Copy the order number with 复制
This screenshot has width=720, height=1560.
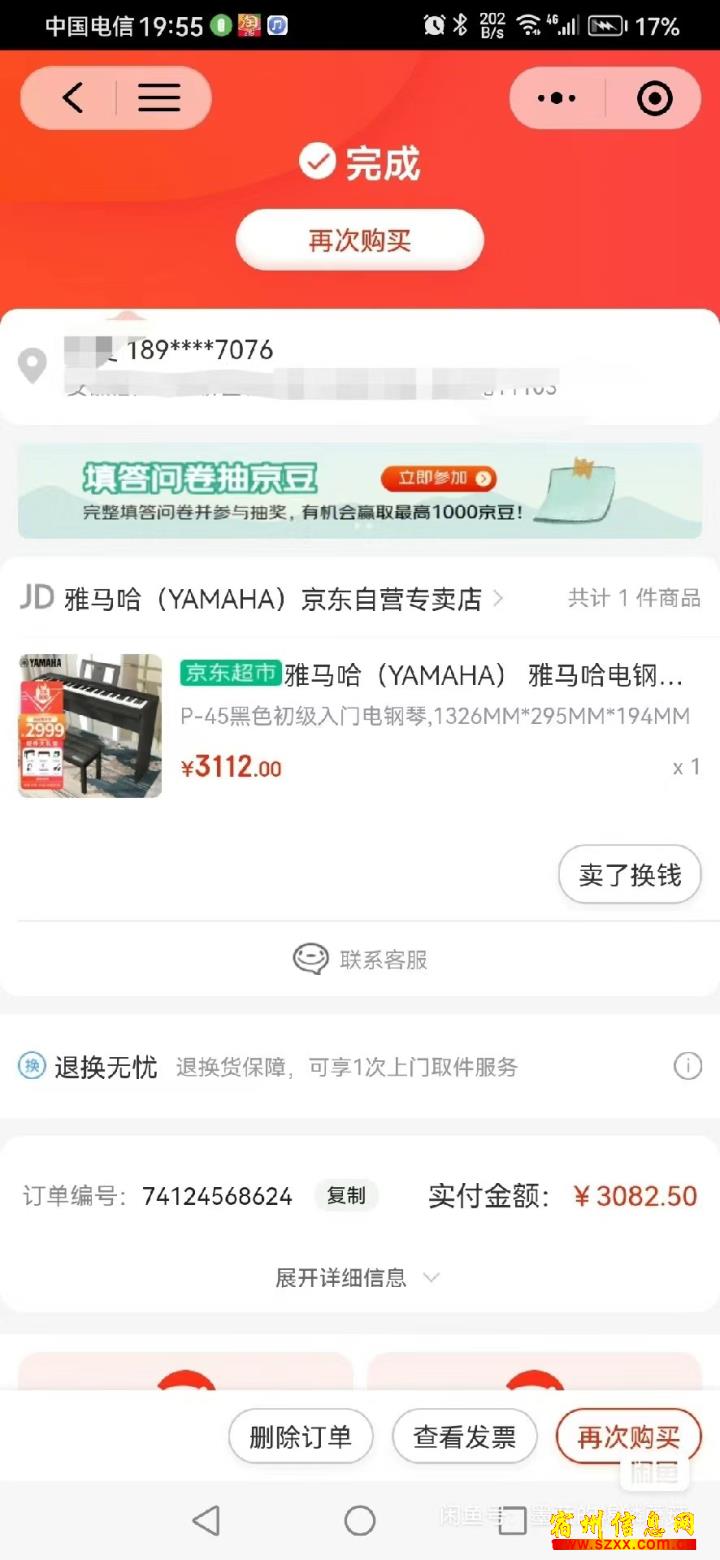point(346,1195)
